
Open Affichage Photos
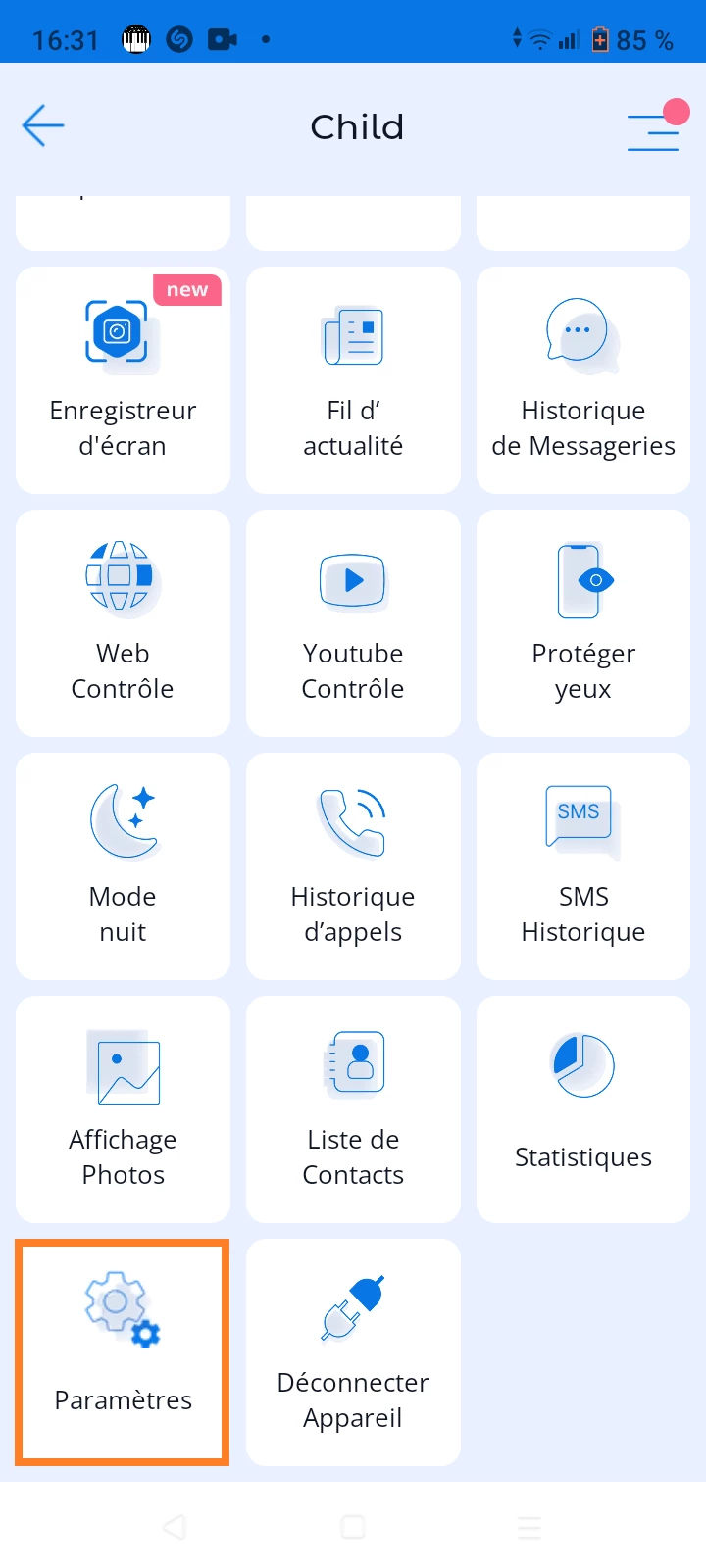coord(123,1109)
